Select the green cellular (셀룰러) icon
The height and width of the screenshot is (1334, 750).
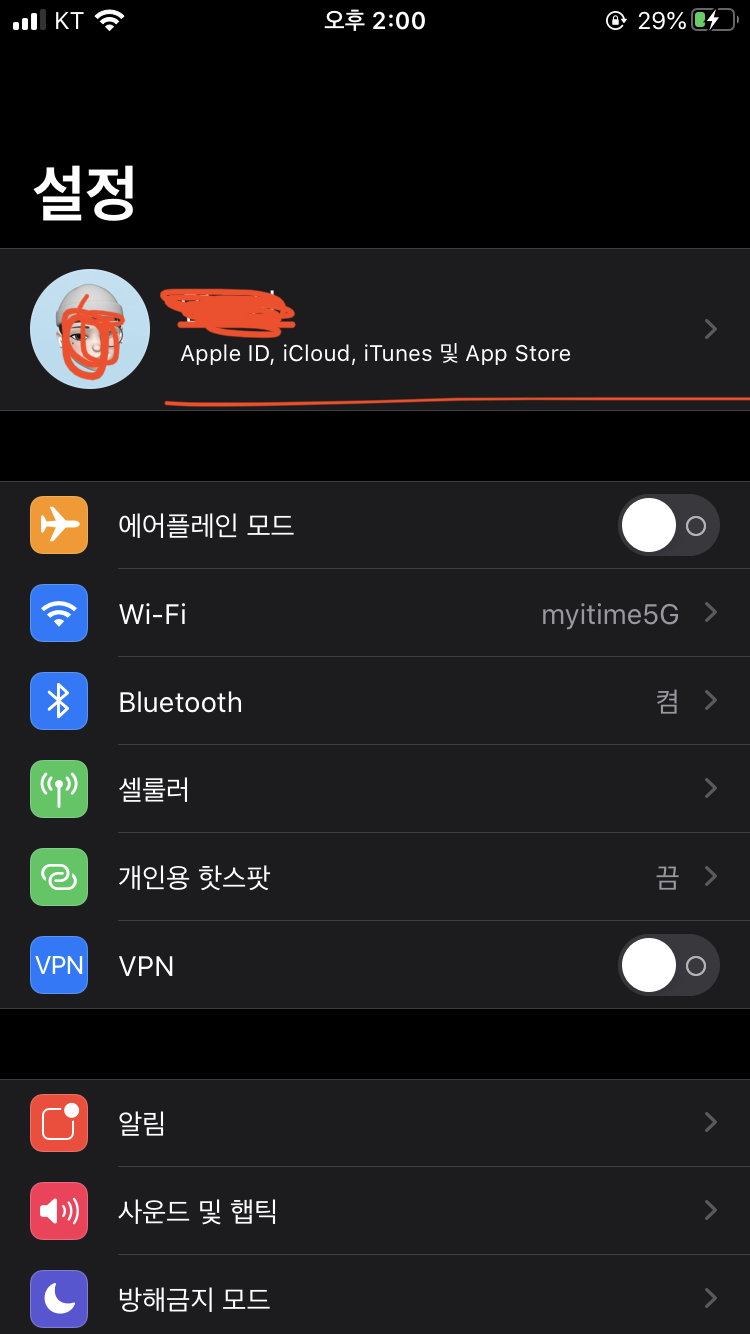tap(59, 789)
